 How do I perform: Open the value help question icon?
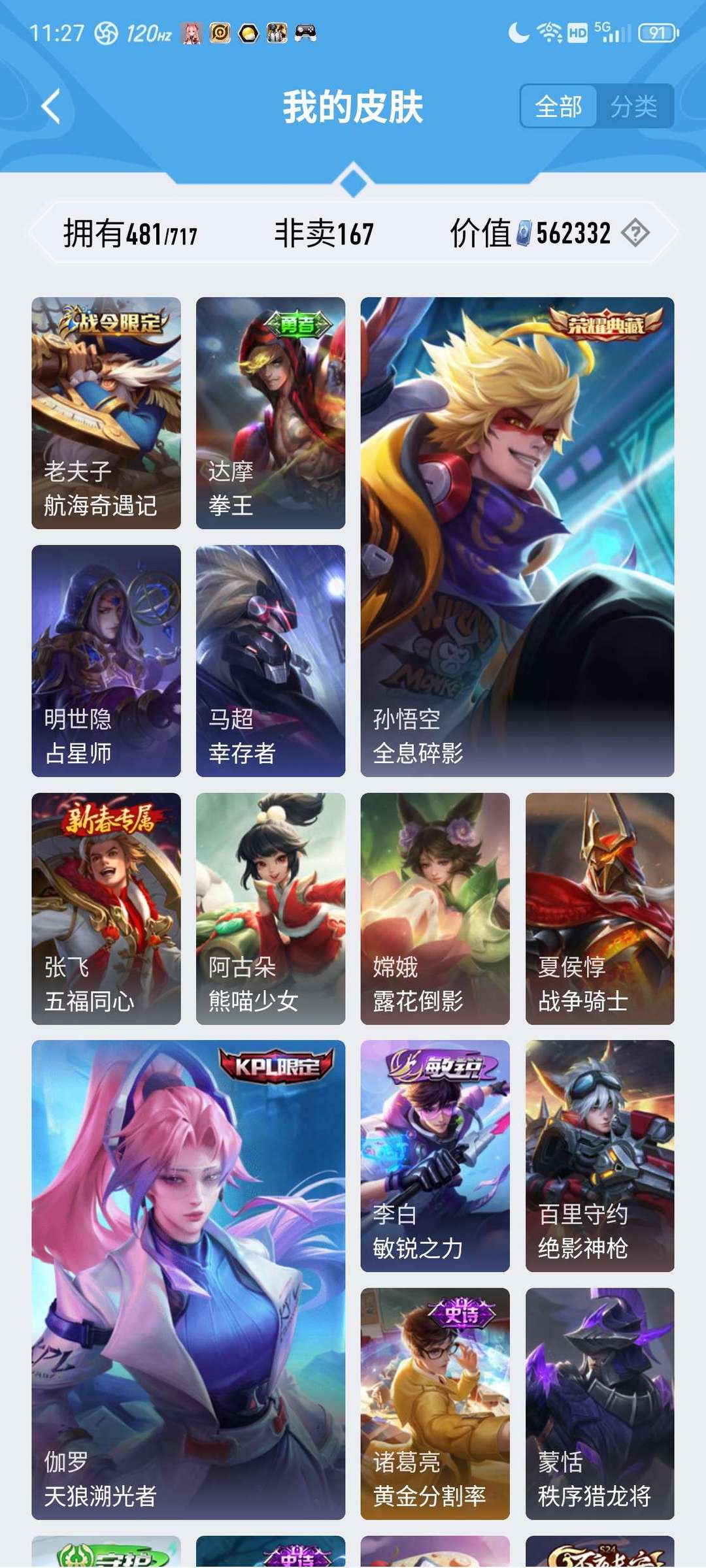click(x=635, y=233)
